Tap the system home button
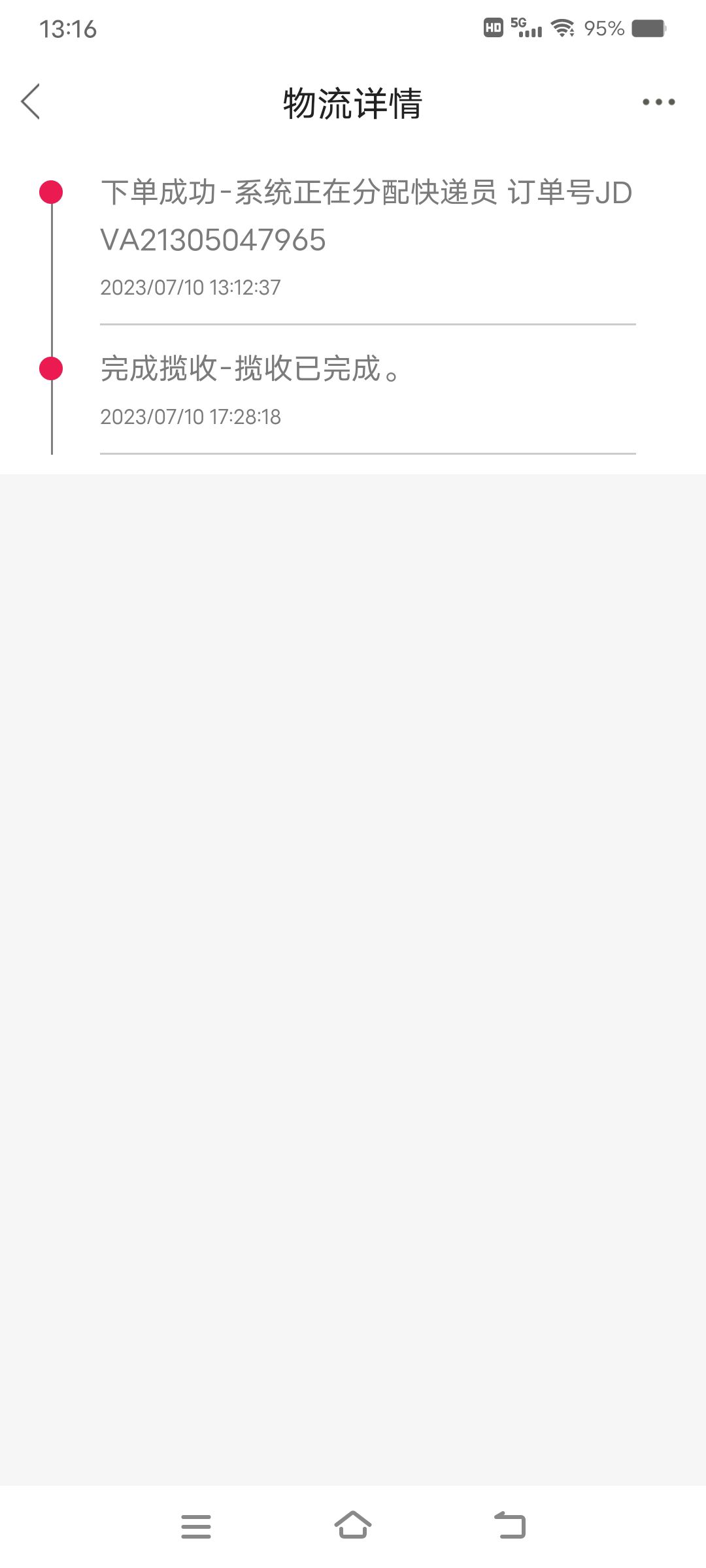The image size is (706, 1568). (353, 1526)
